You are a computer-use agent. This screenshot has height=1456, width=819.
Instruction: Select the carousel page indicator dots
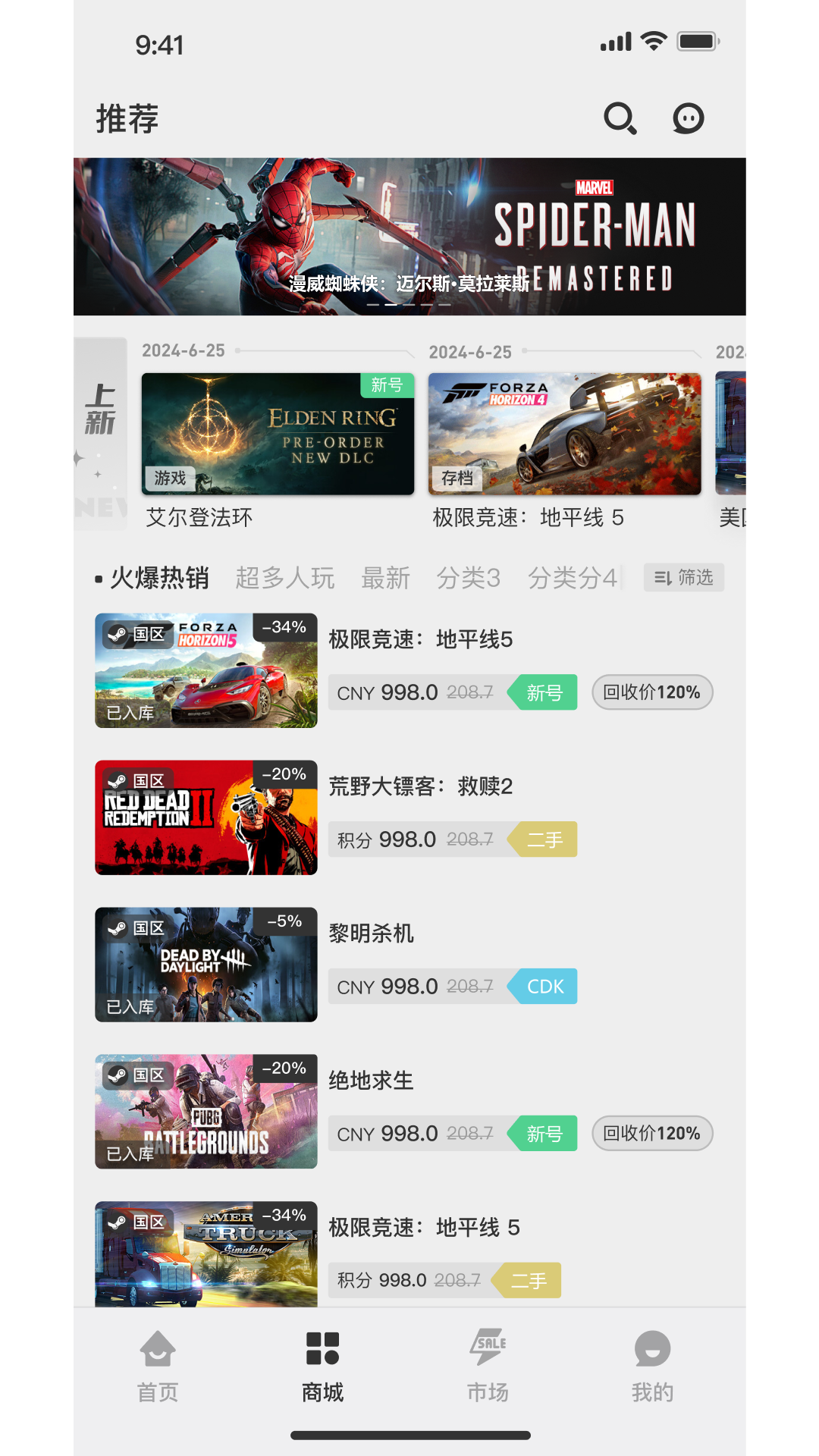[409, 303]
